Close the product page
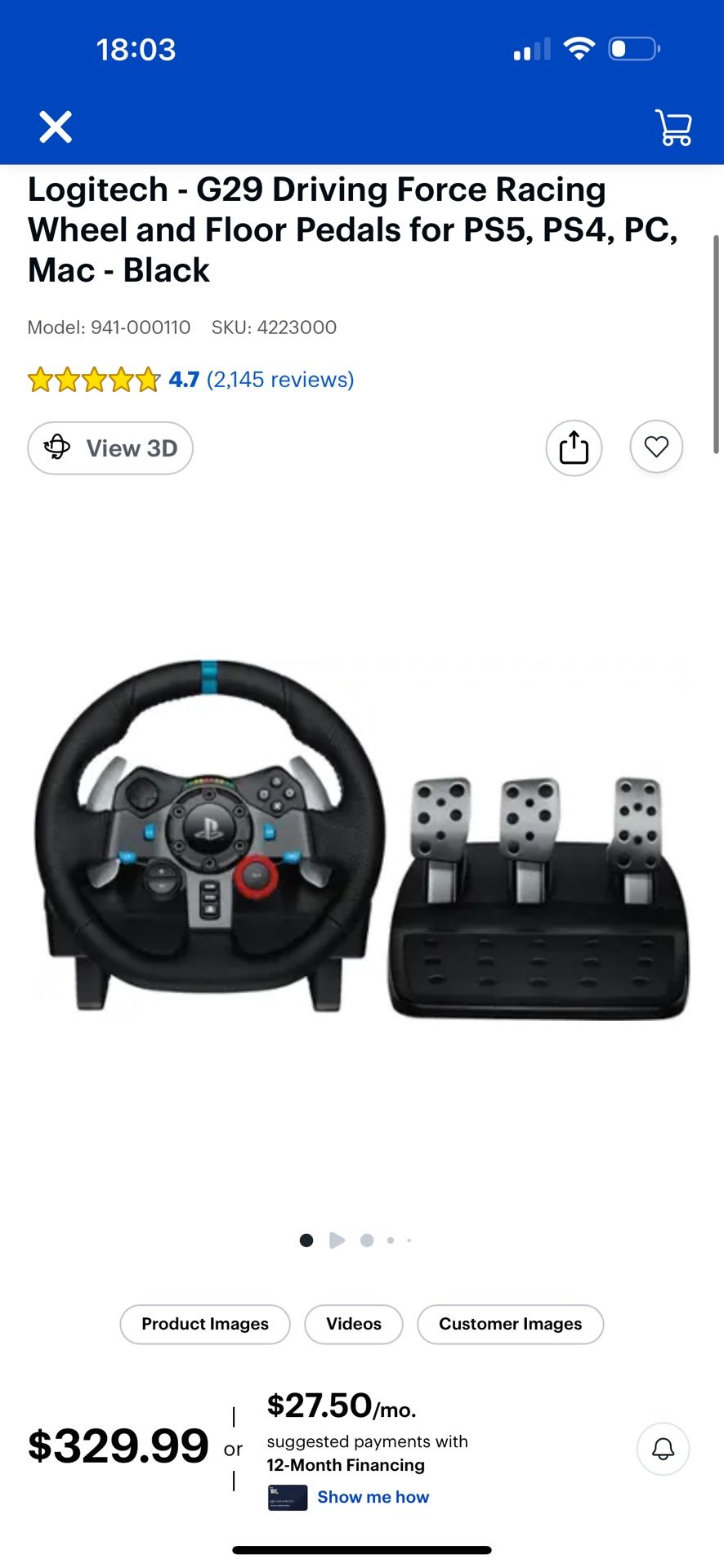This screenshot has height=1568, width=724. click(x=56, y=127)
